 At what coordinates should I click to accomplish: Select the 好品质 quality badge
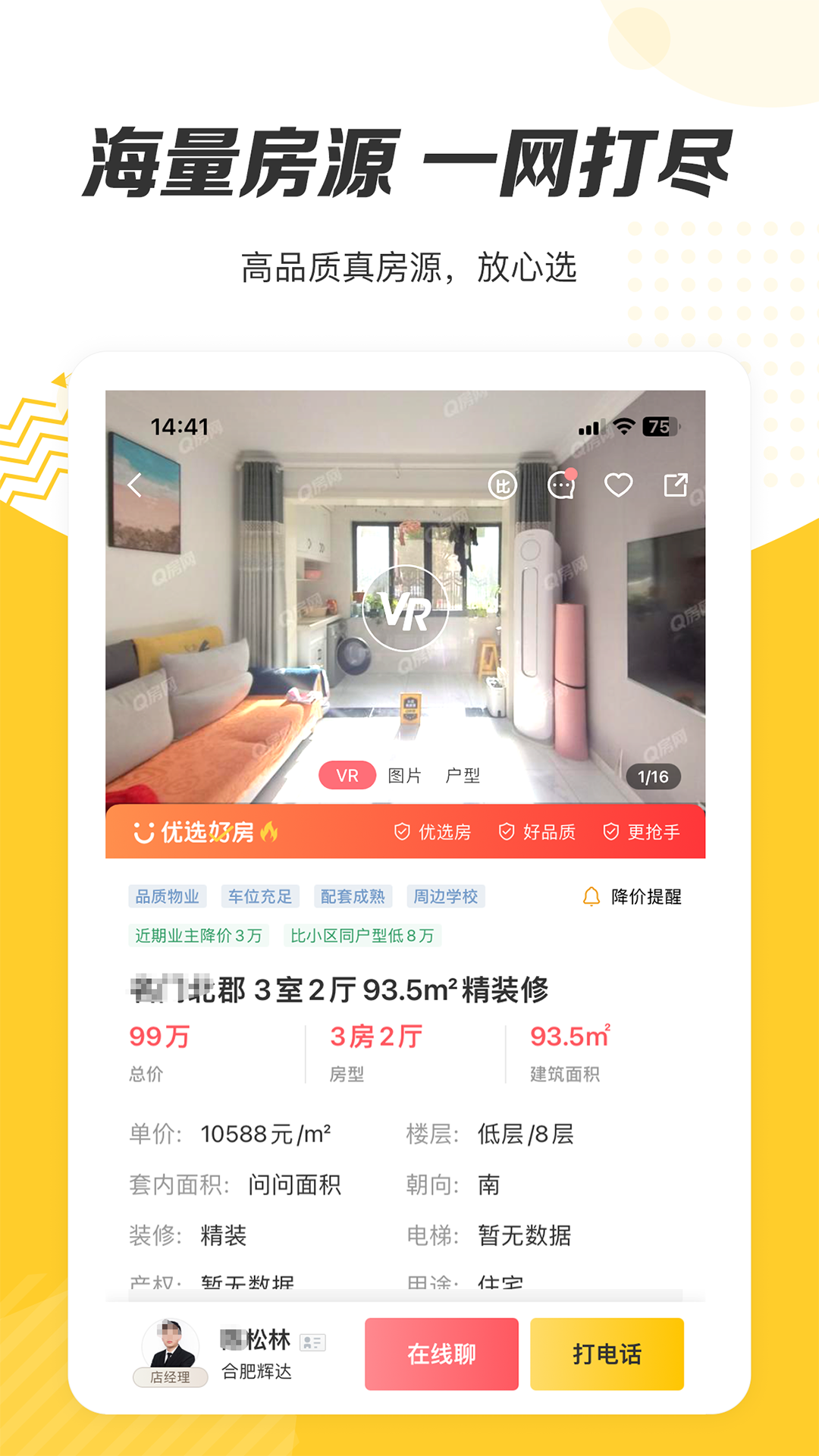point(538,832)
